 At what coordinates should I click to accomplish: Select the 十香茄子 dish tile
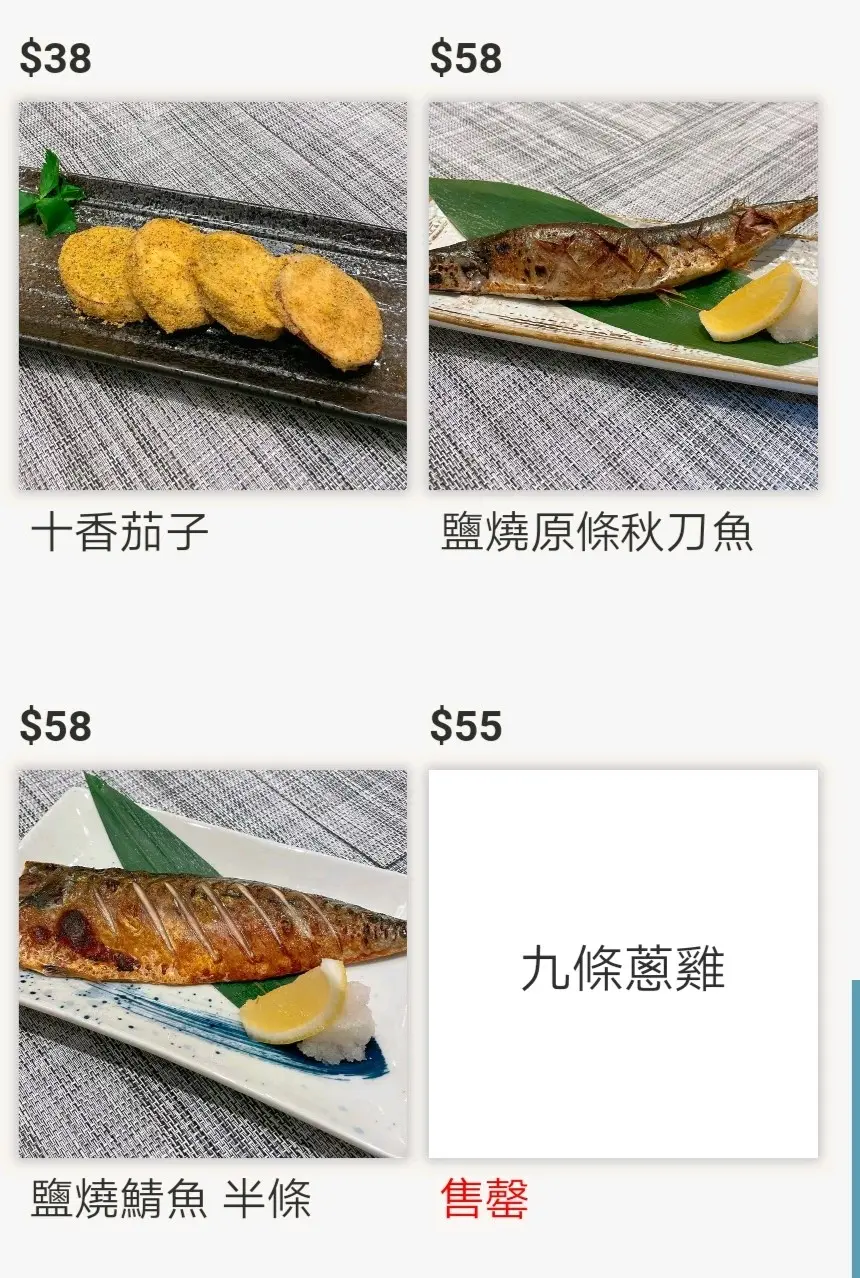[x=212, y=296]
